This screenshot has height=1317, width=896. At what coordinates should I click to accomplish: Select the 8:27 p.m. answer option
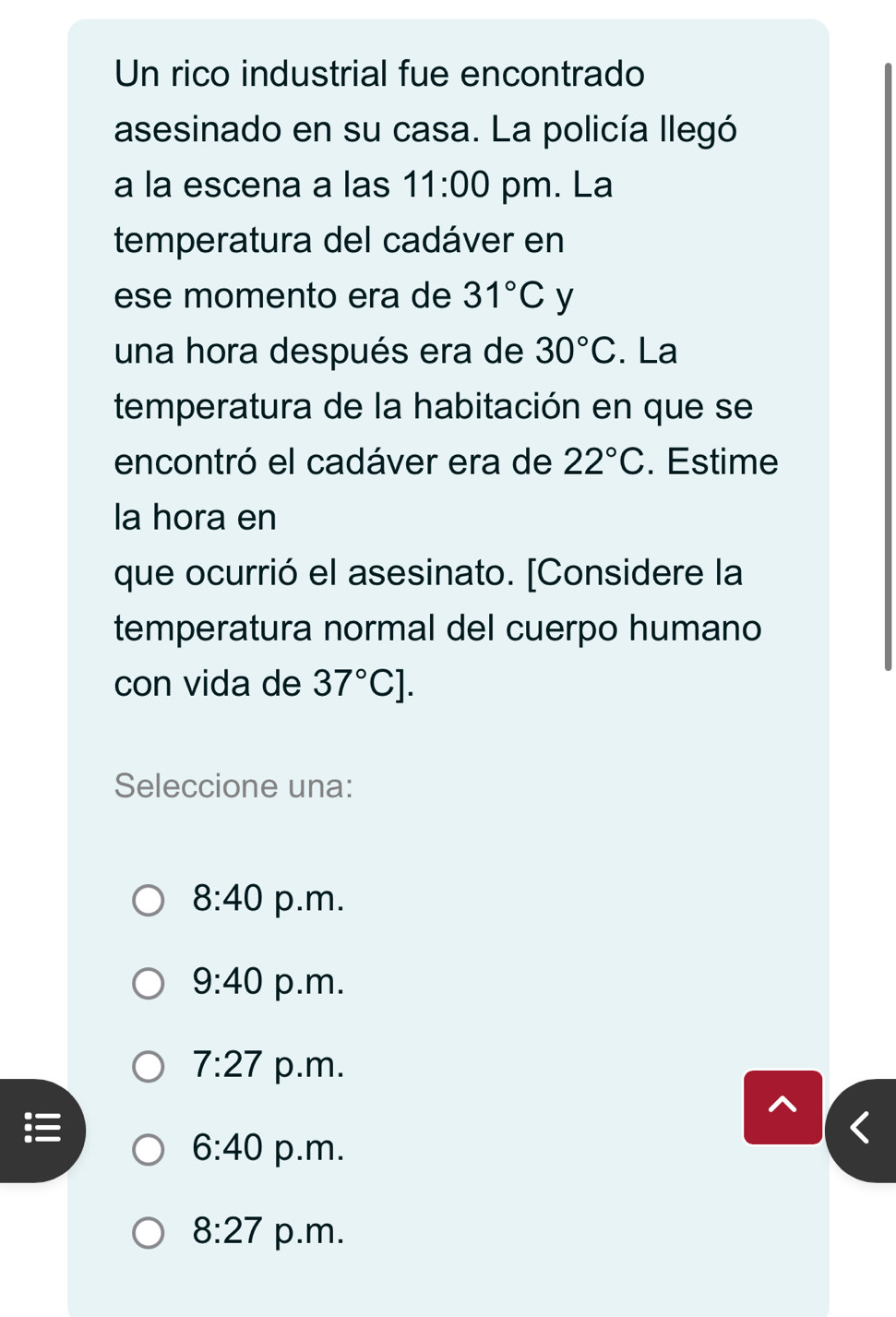(x=149, y=1232)
